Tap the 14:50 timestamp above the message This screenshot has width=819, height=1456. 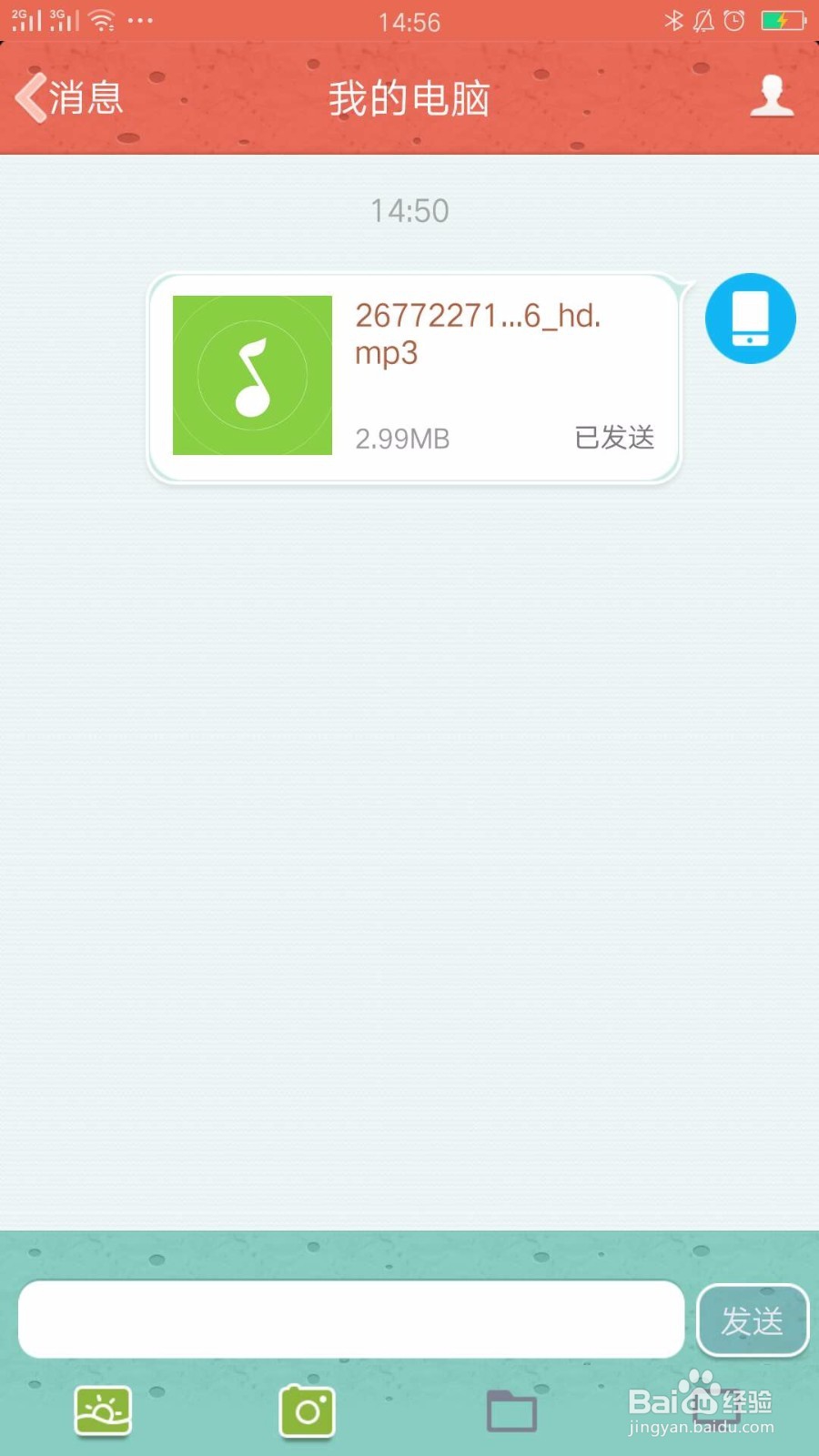pos(409,210)
